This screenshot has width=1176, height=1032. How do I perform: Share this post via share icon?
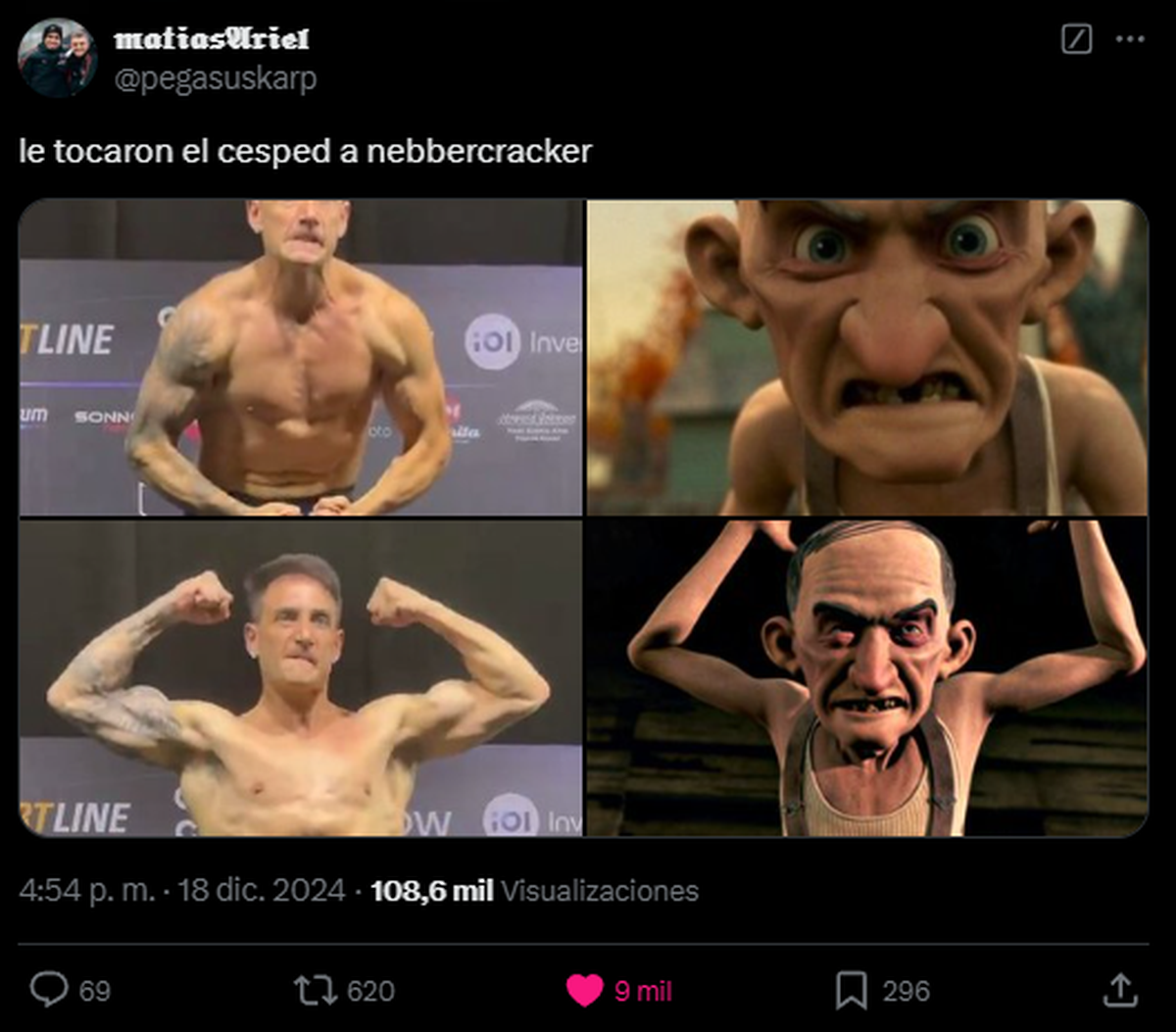pos(1120,990)
